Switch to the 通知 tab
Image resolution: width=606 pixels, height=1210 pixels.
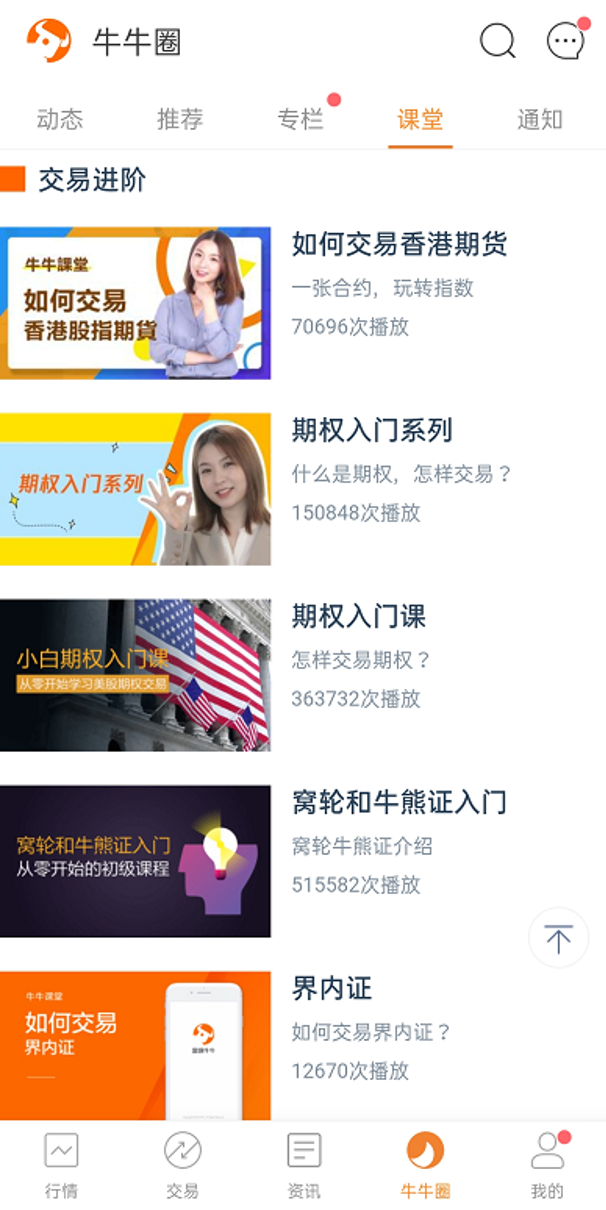pos(540,120)
